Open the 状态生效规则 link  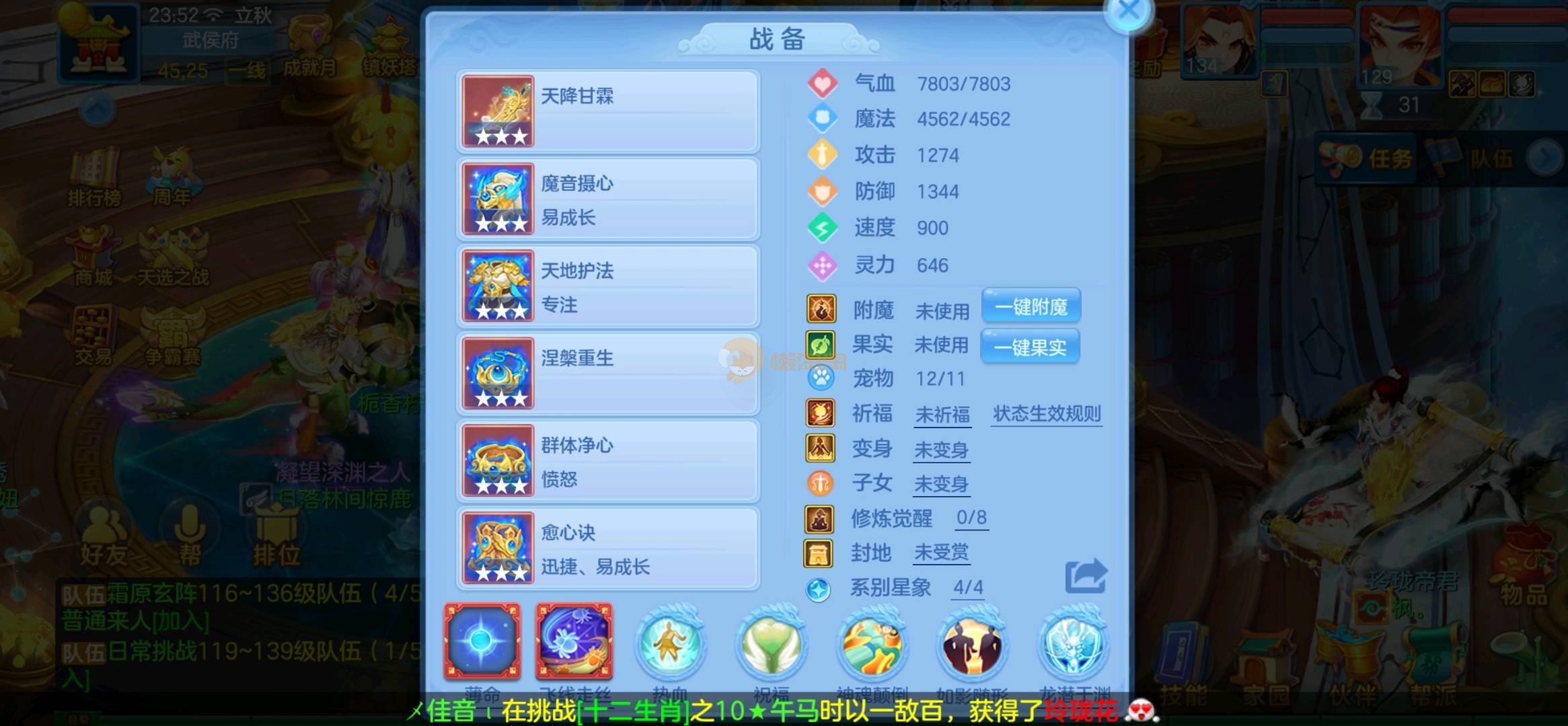tap(1047, 414)
